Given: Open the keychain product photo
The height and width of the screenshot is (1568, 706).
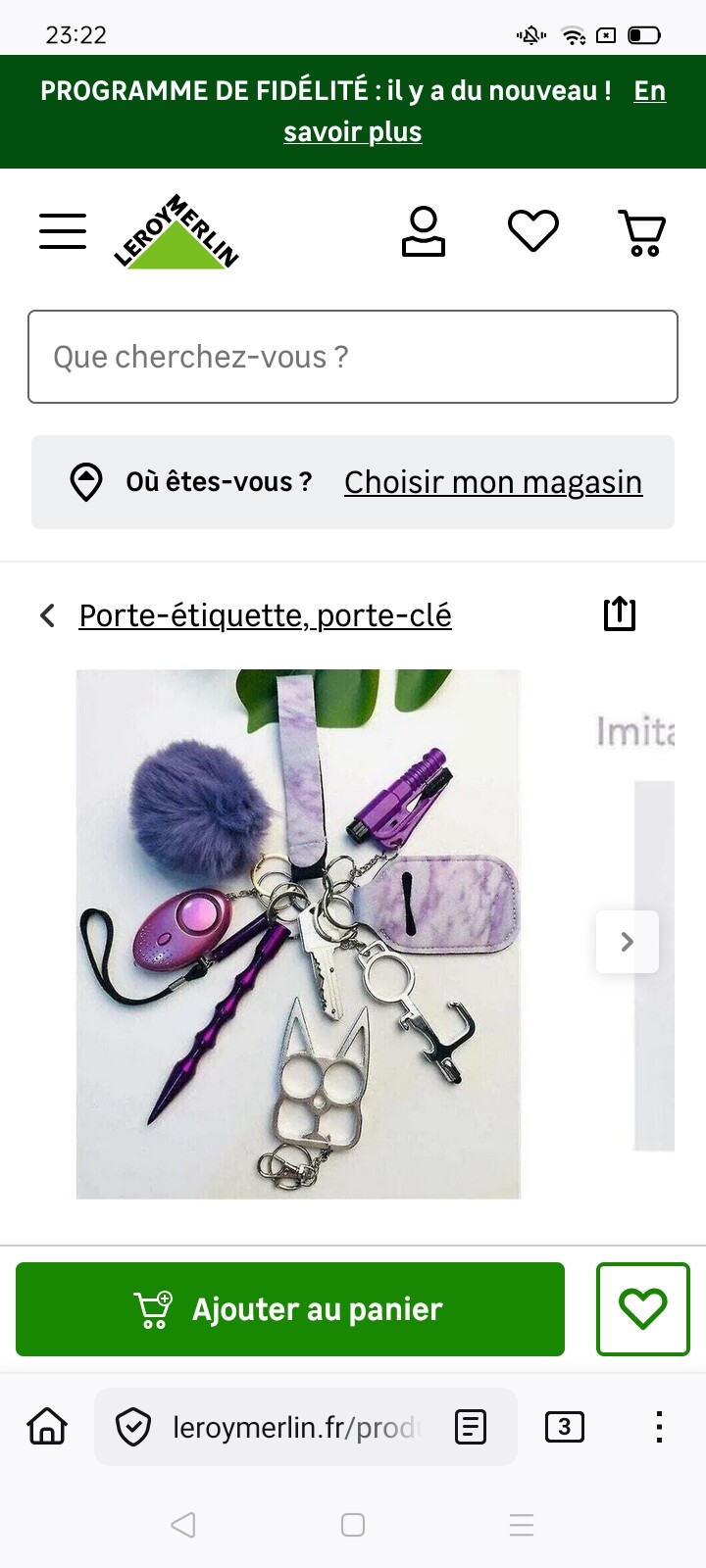Looking at the screenshot, I should (298, 933).
